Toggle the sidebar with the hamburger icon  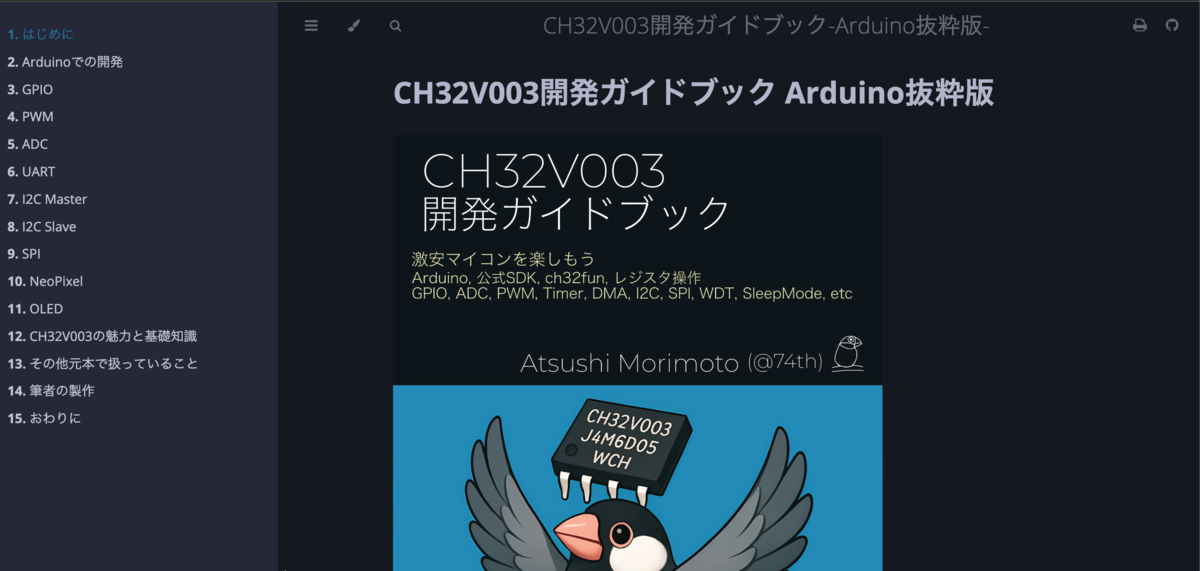pyautogui.click(x=311, y=26)
